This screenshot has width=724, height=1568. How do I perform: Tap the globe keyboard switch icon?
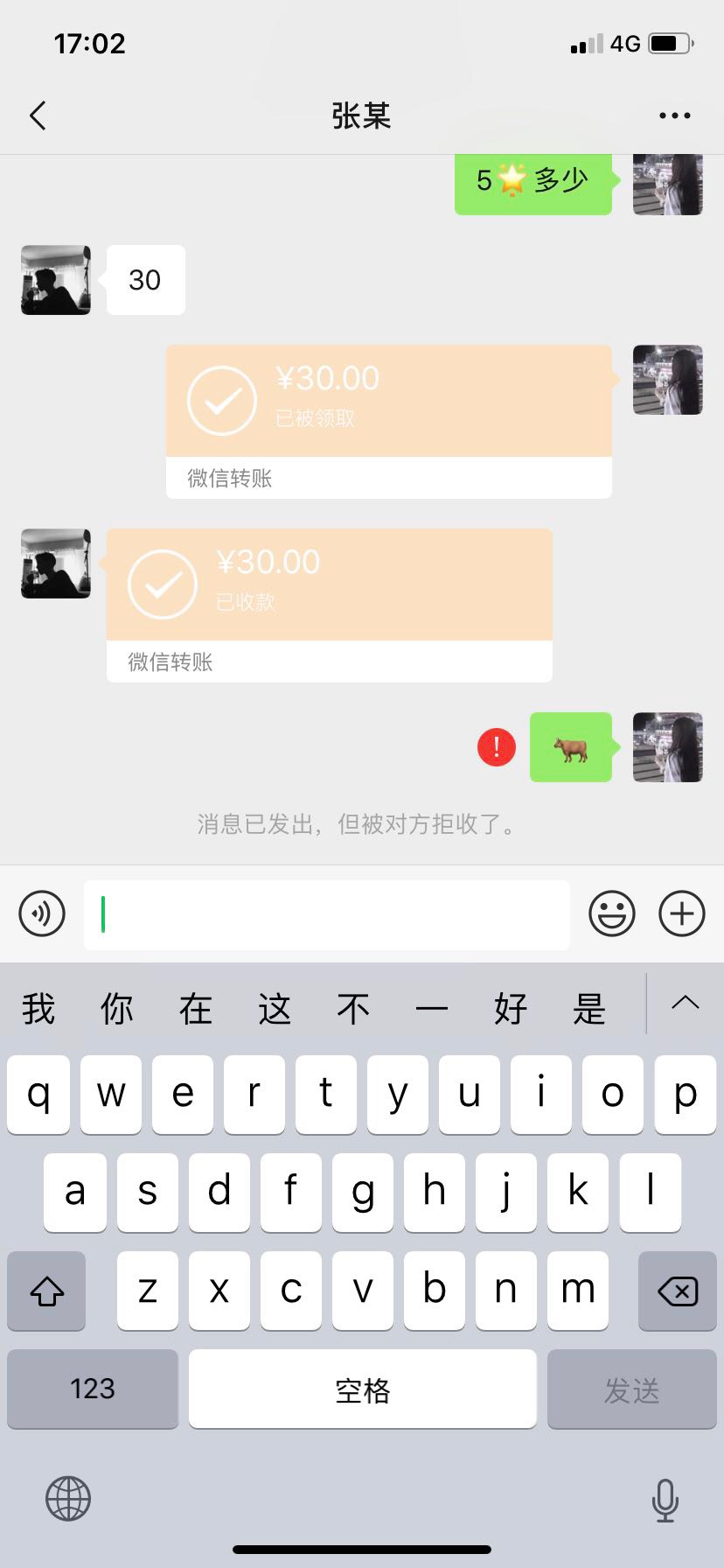click(68, 1498)
